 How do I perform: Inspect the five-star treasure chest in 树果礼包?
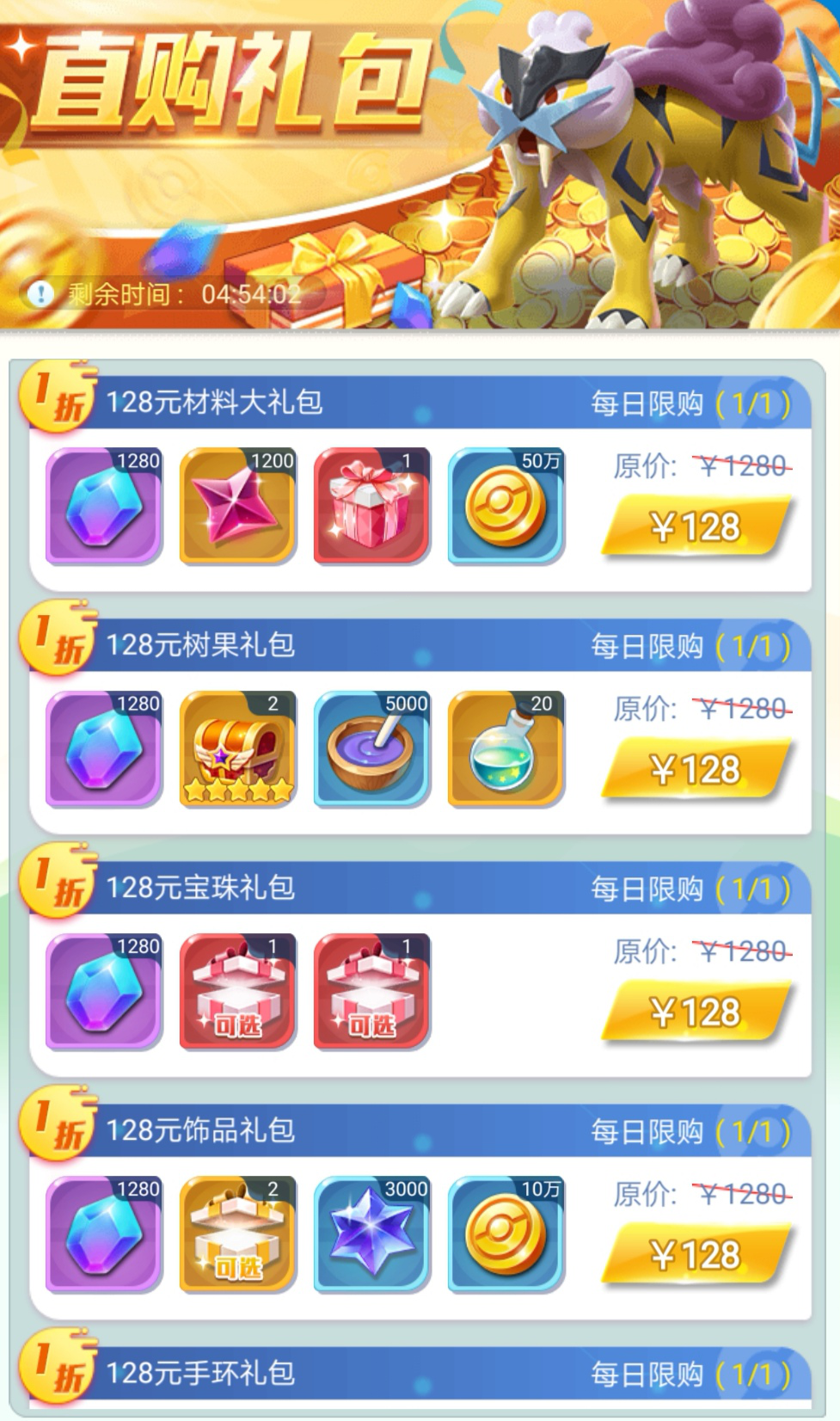[237, 748]
